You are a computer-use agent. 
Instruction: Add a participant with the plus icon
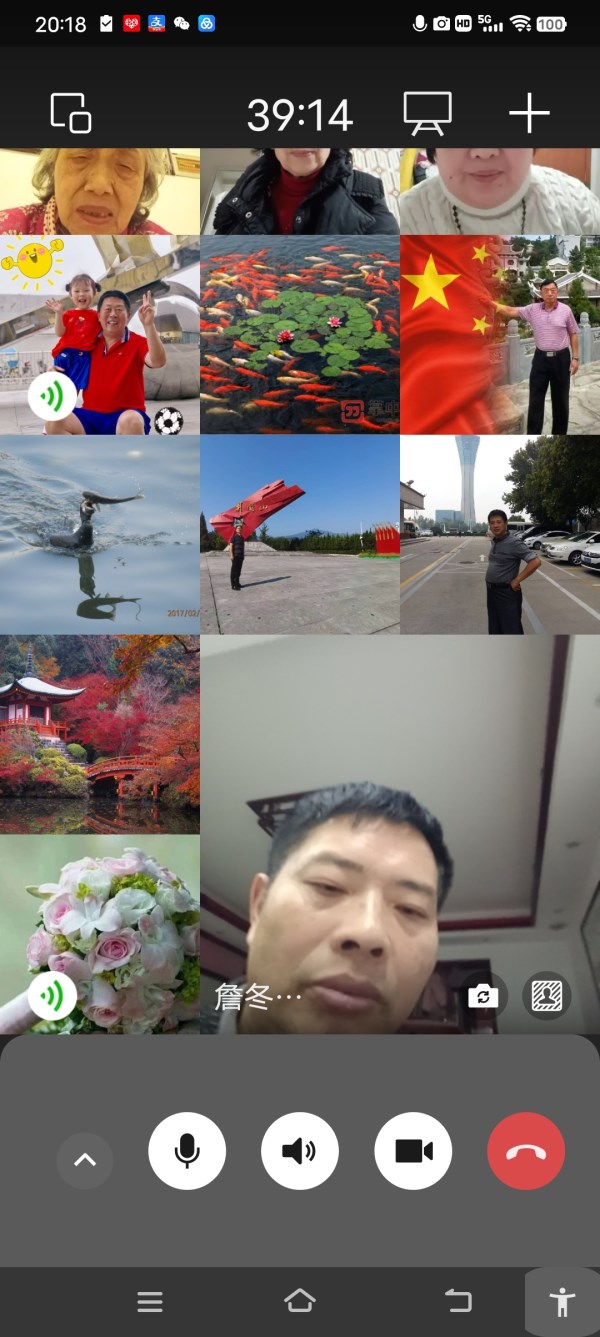(x=529, y=113)
